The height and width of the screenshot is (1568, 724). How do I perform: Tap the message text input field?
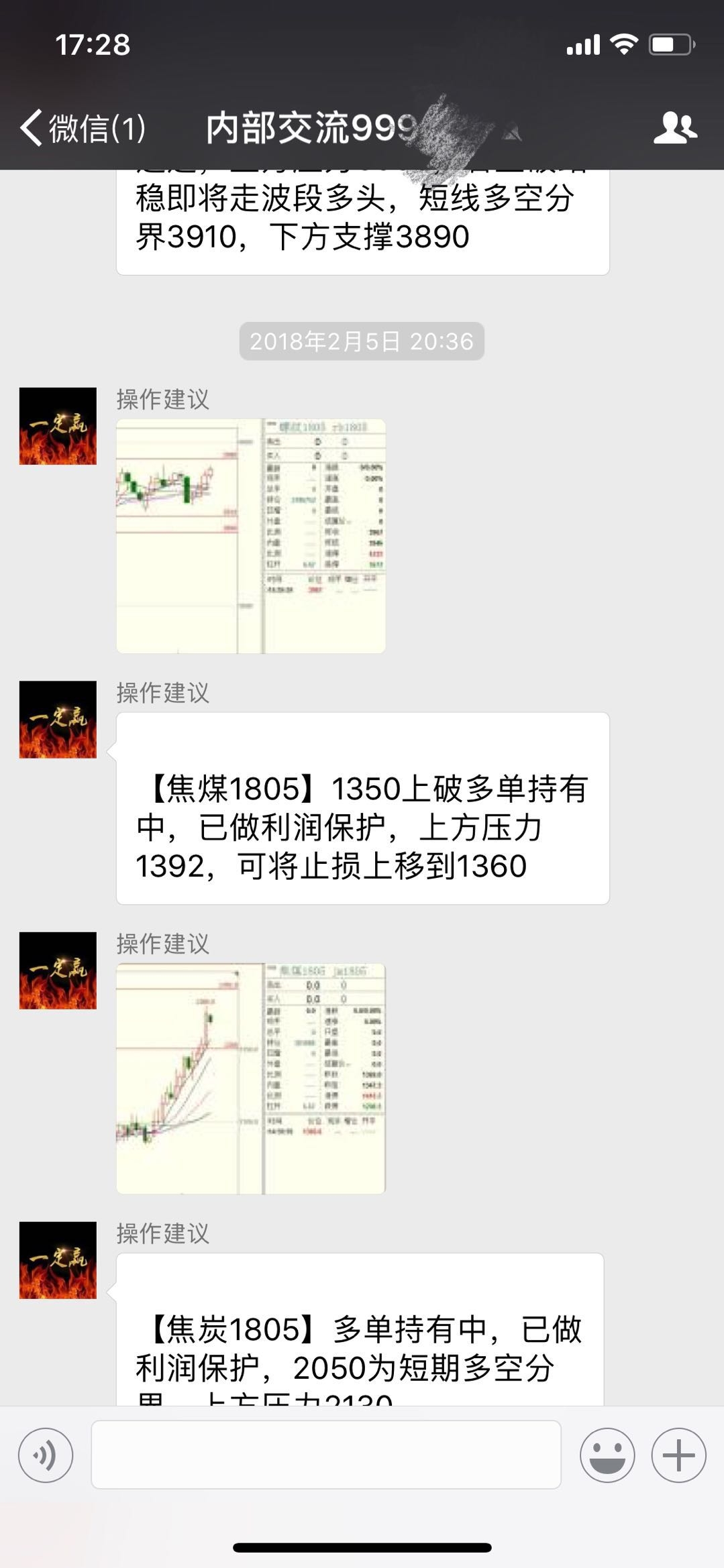coord(325,1455)
